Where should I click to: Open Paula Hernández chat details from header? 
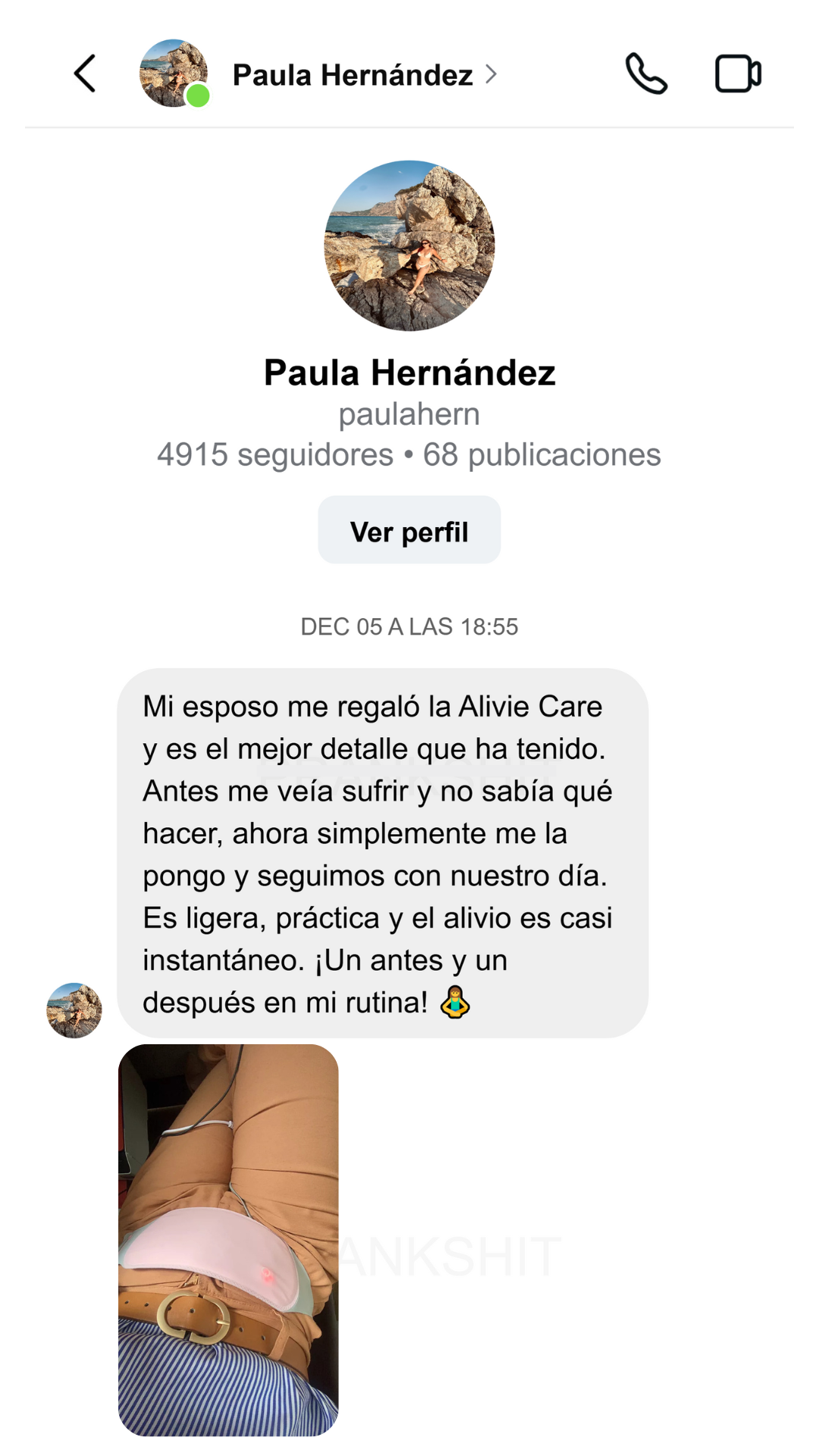[364, 75]
